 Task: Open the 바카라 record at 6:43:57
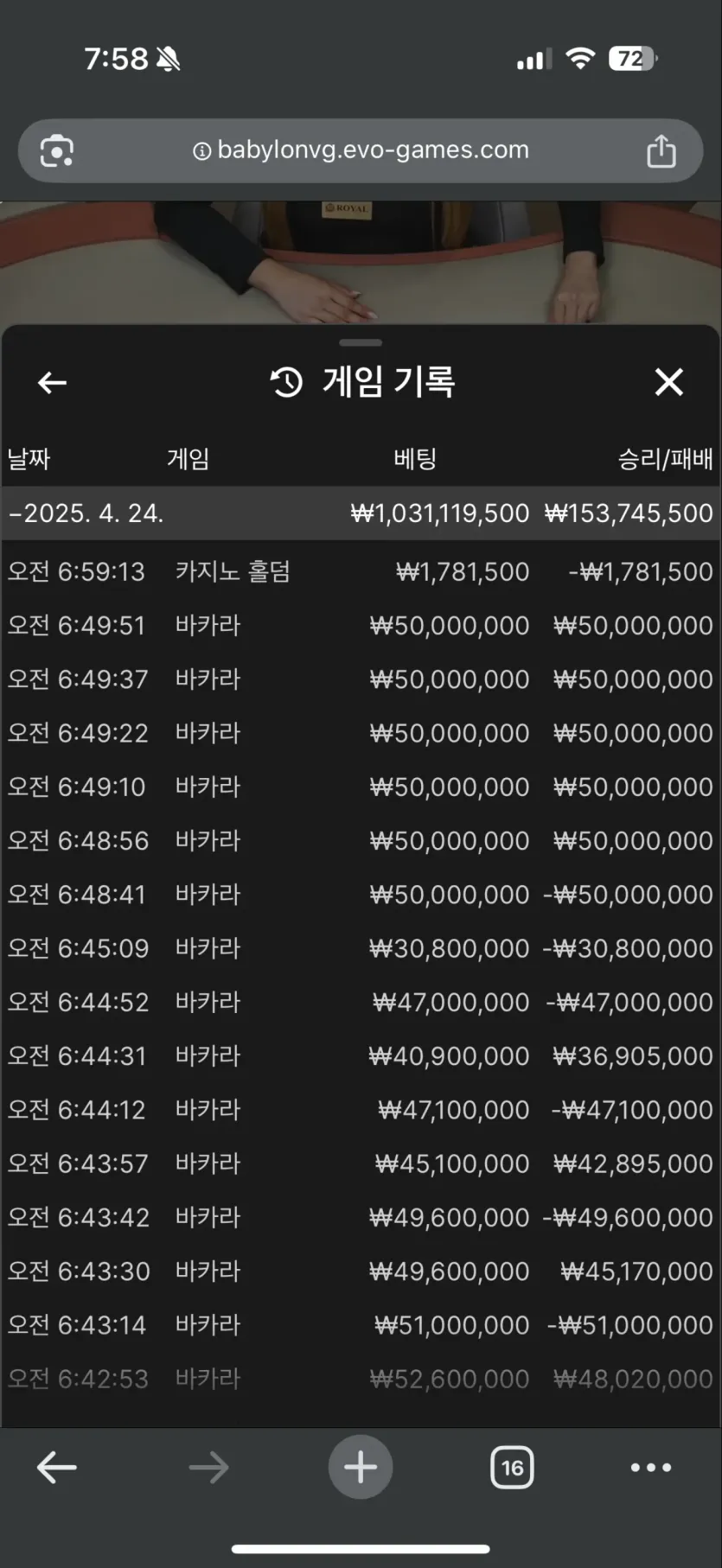pos(361,1163)
